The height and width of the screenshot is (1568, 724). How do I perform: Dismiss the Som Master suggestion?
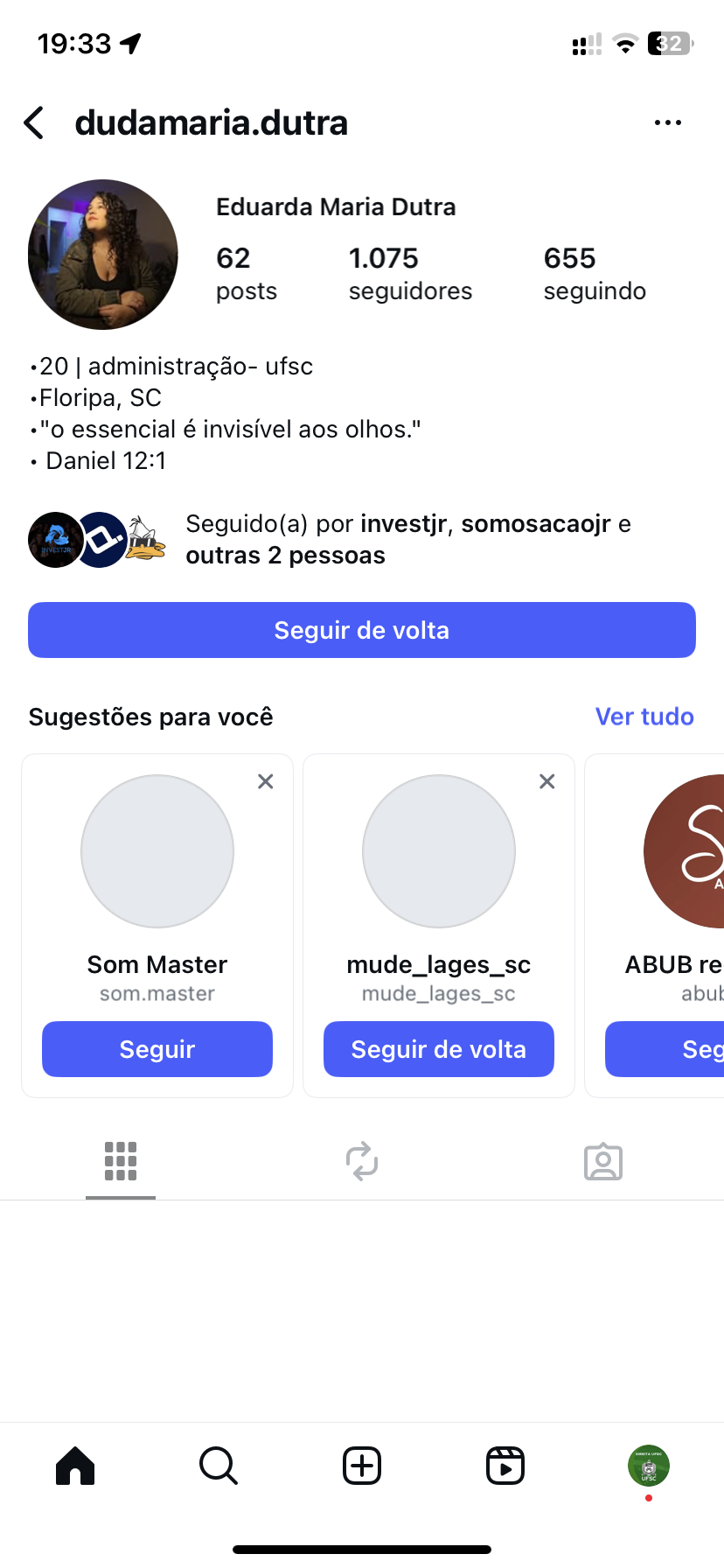click(x=266, y=781)
